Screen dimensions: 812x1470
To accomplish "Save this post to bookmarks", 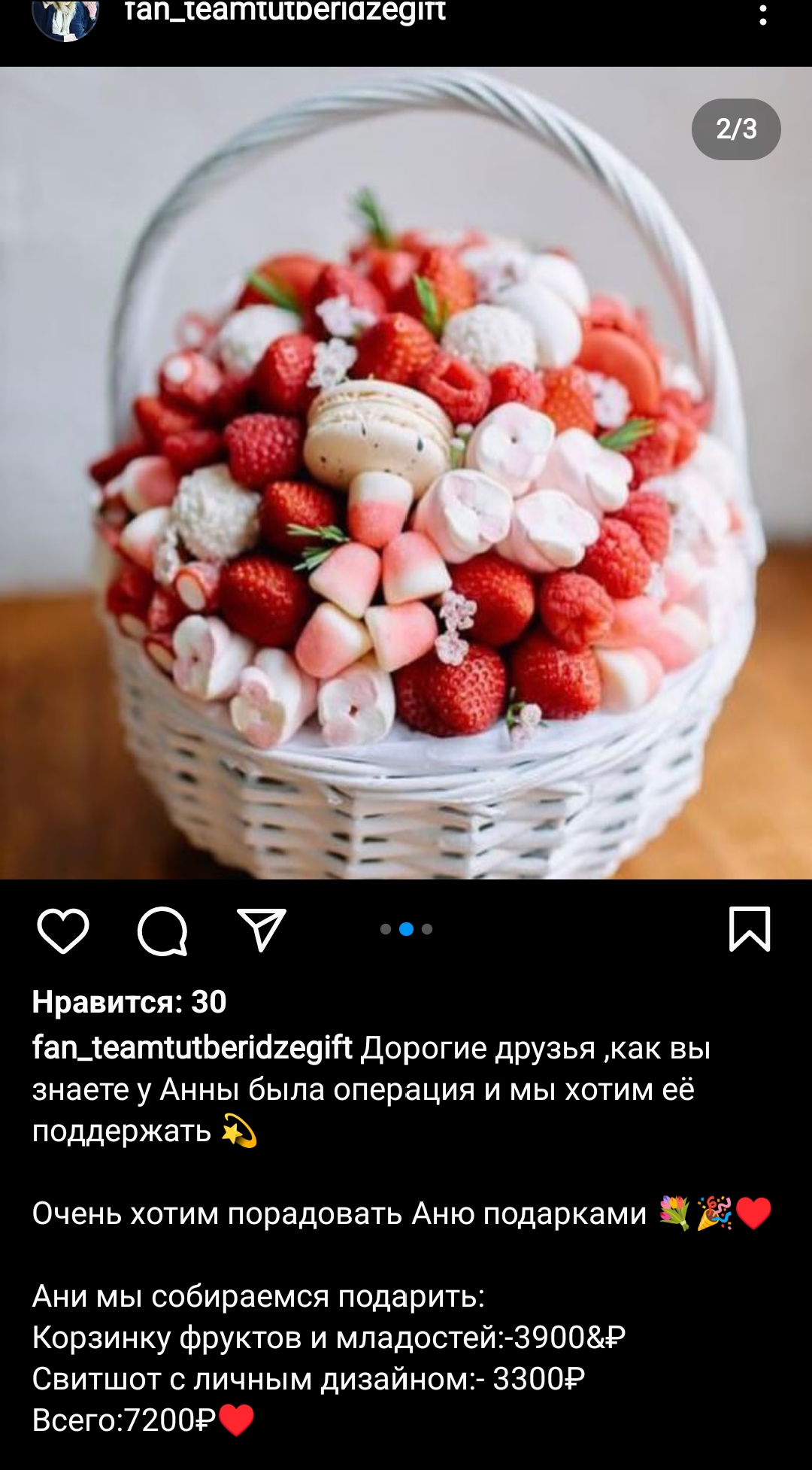I will pos(750,929).
